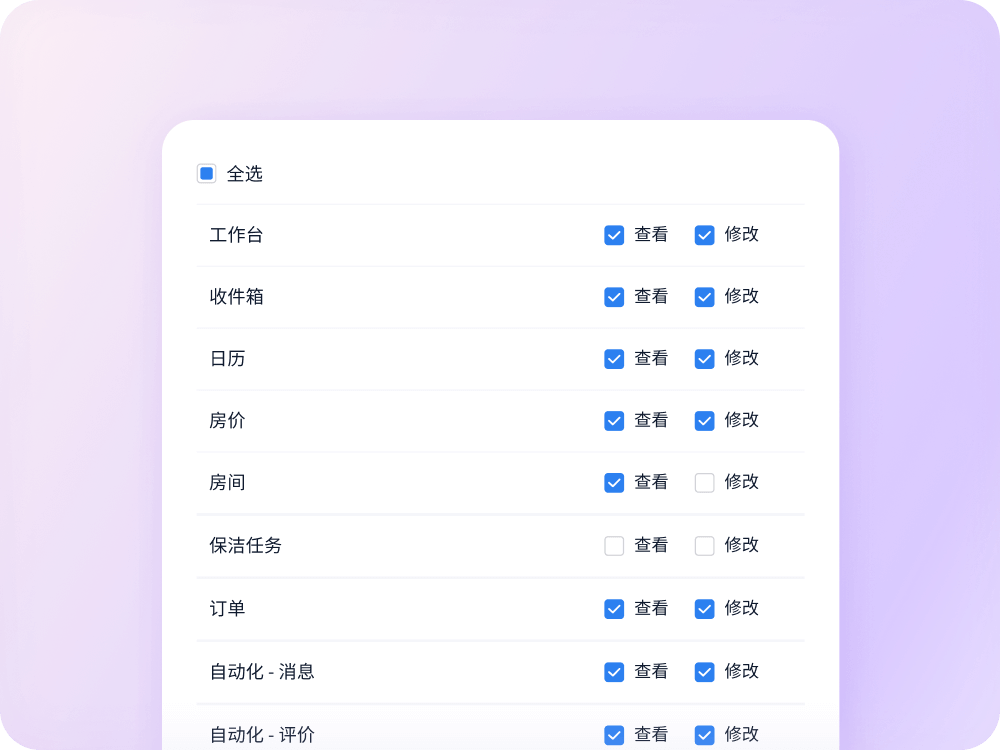The height and width of the screenshot is (750, 1000).
Task: Untick 查看 in the 订单 row
Action: click(x=614, y=609)
